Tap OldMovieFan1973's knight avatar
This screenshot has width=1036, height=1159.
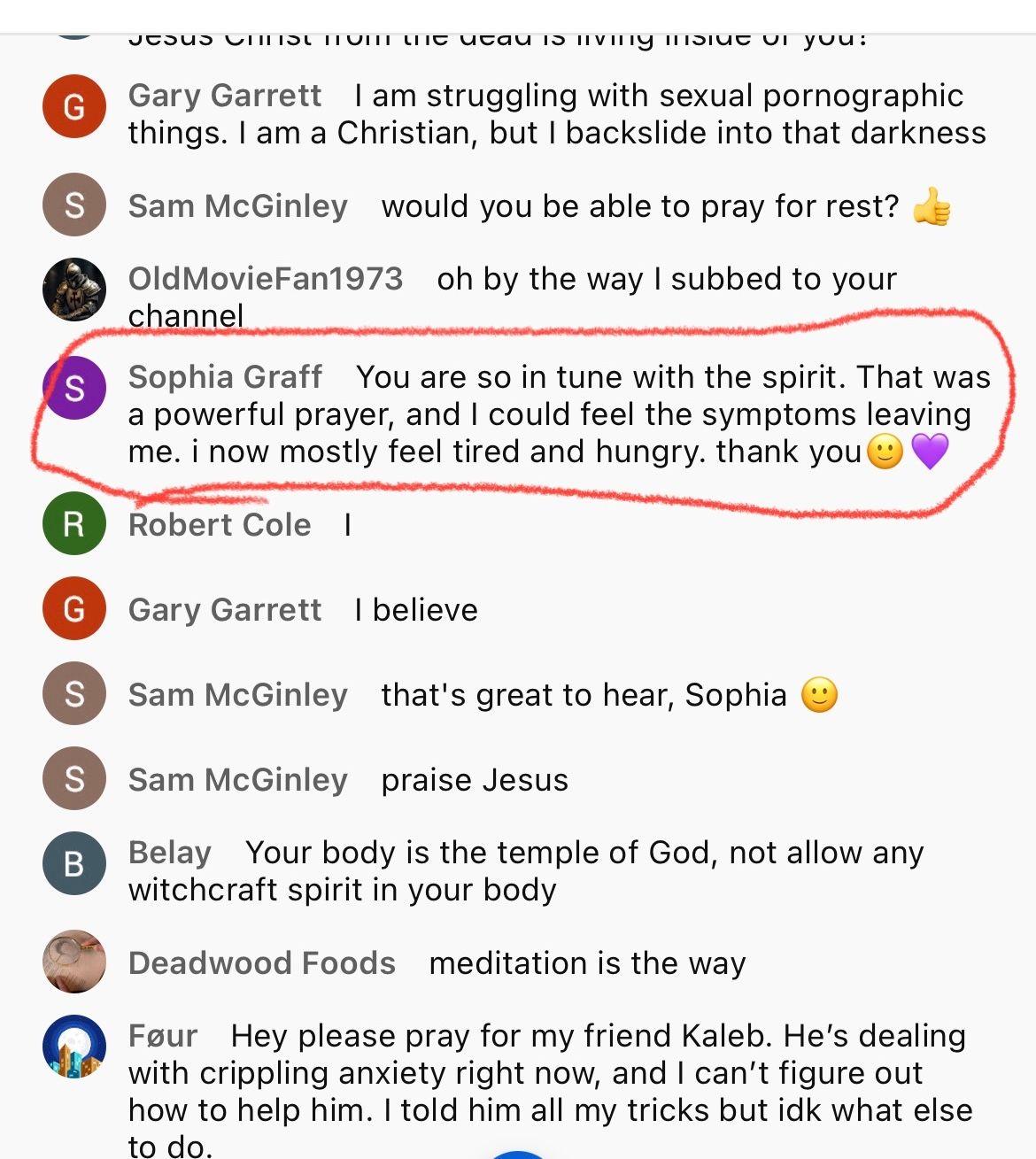(74, 290)
